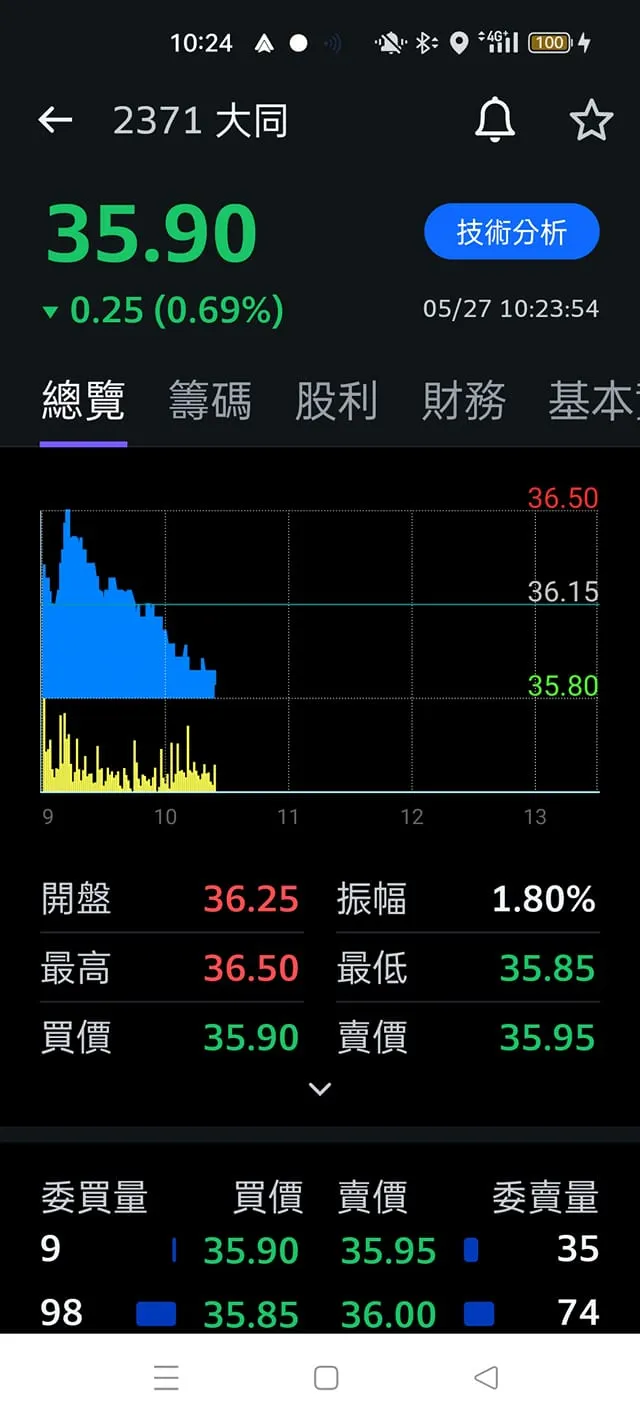This screenshot has width=640, height=1422.
Task: Open 技術分析 technical analysis
Action: pyautogui.click(x=511, y=233)
